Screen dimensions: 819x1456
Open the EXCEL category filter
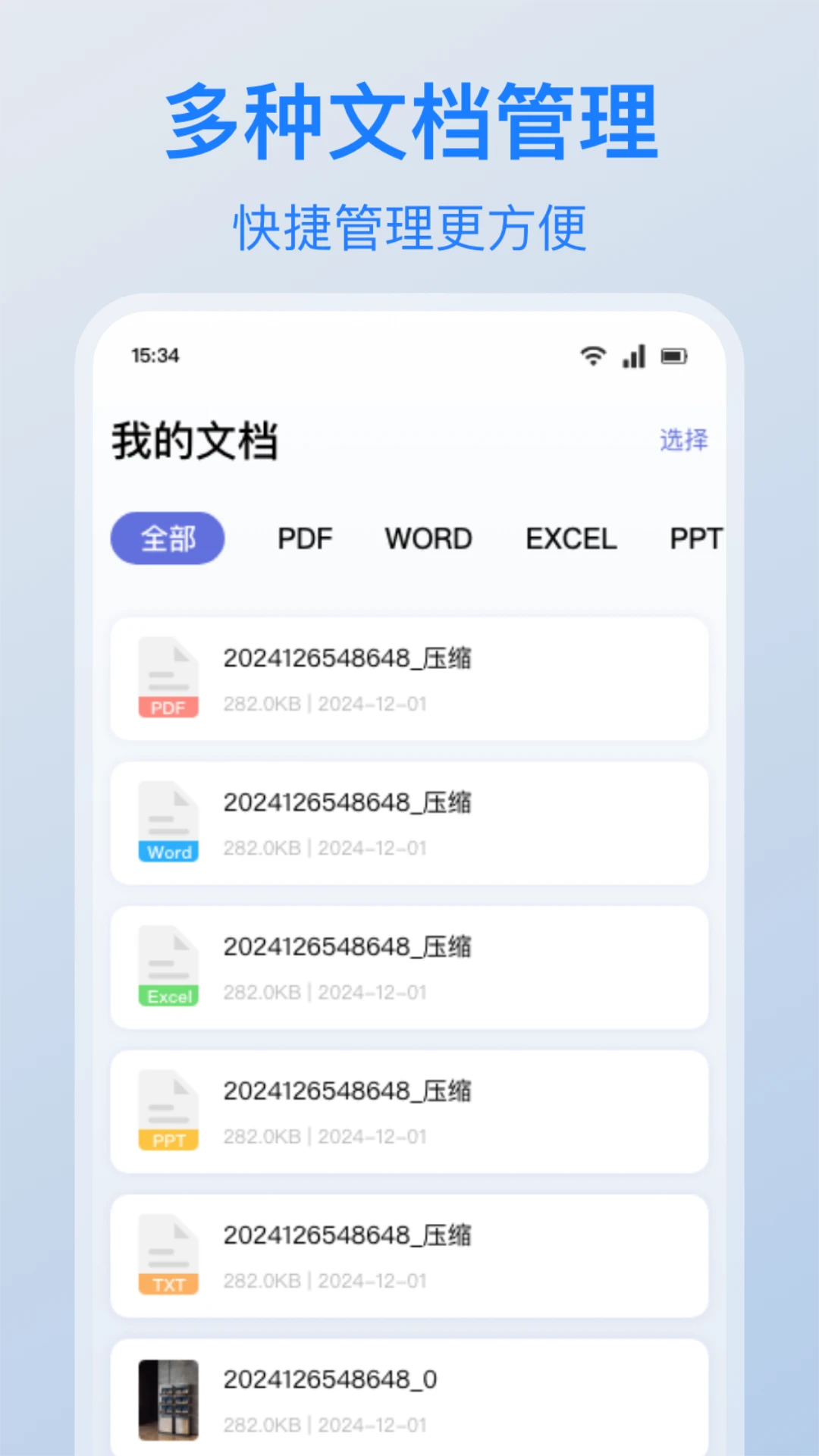570,538
